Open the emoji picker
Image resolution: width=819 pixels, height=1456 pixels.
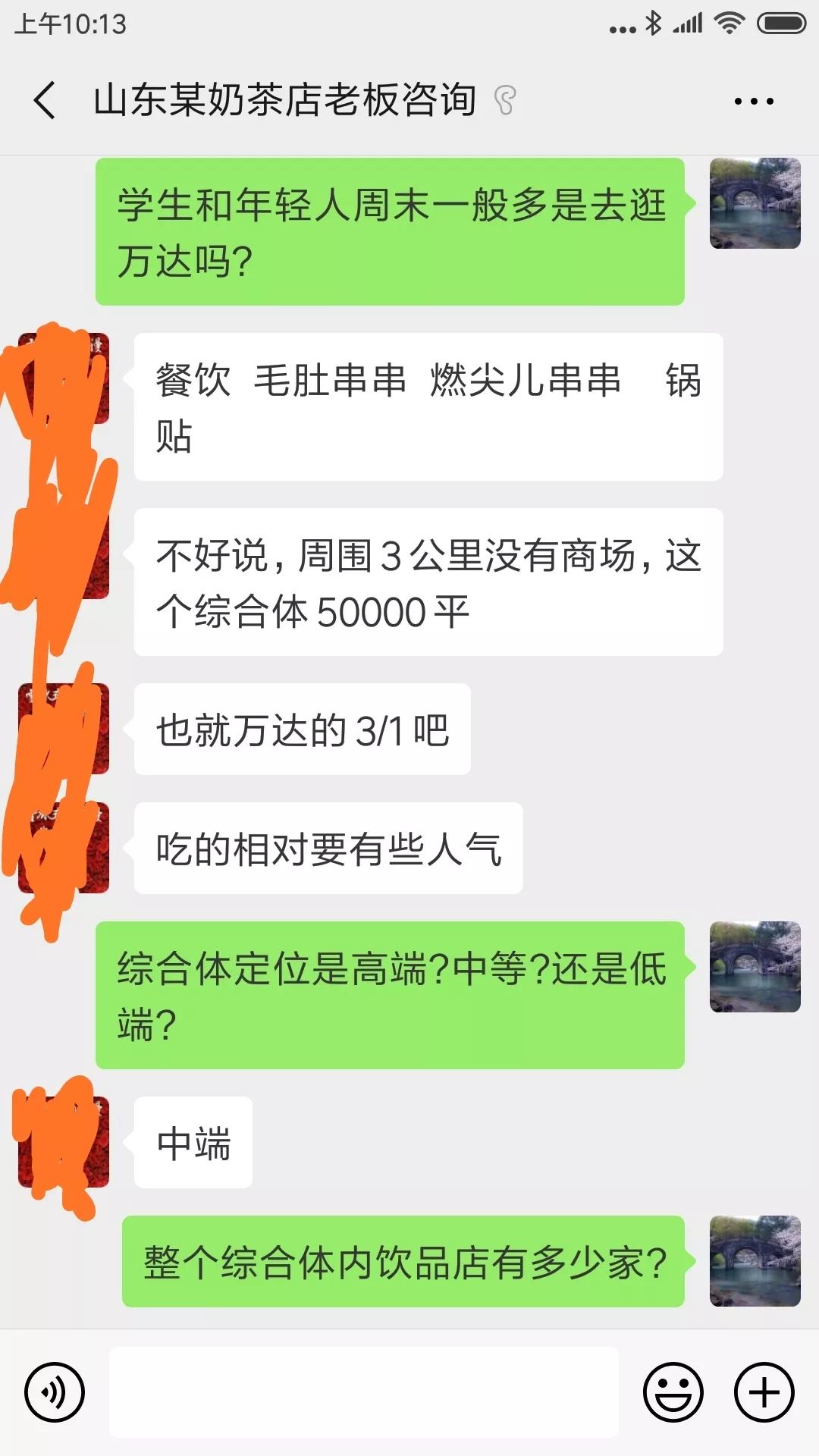click(673, 1392)
